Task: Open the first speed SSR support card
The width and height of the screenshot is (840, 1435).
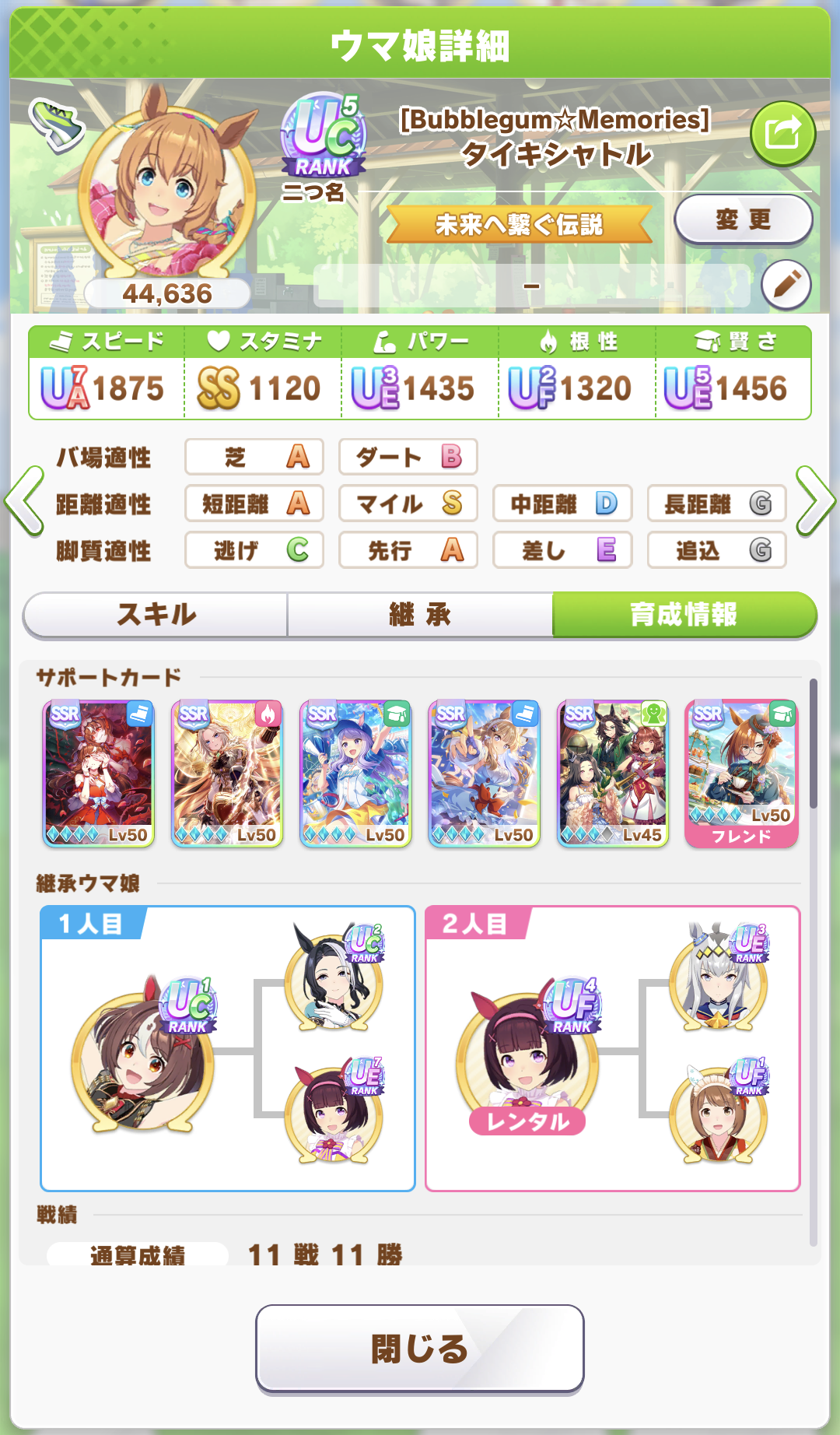Action: [98, 773]
